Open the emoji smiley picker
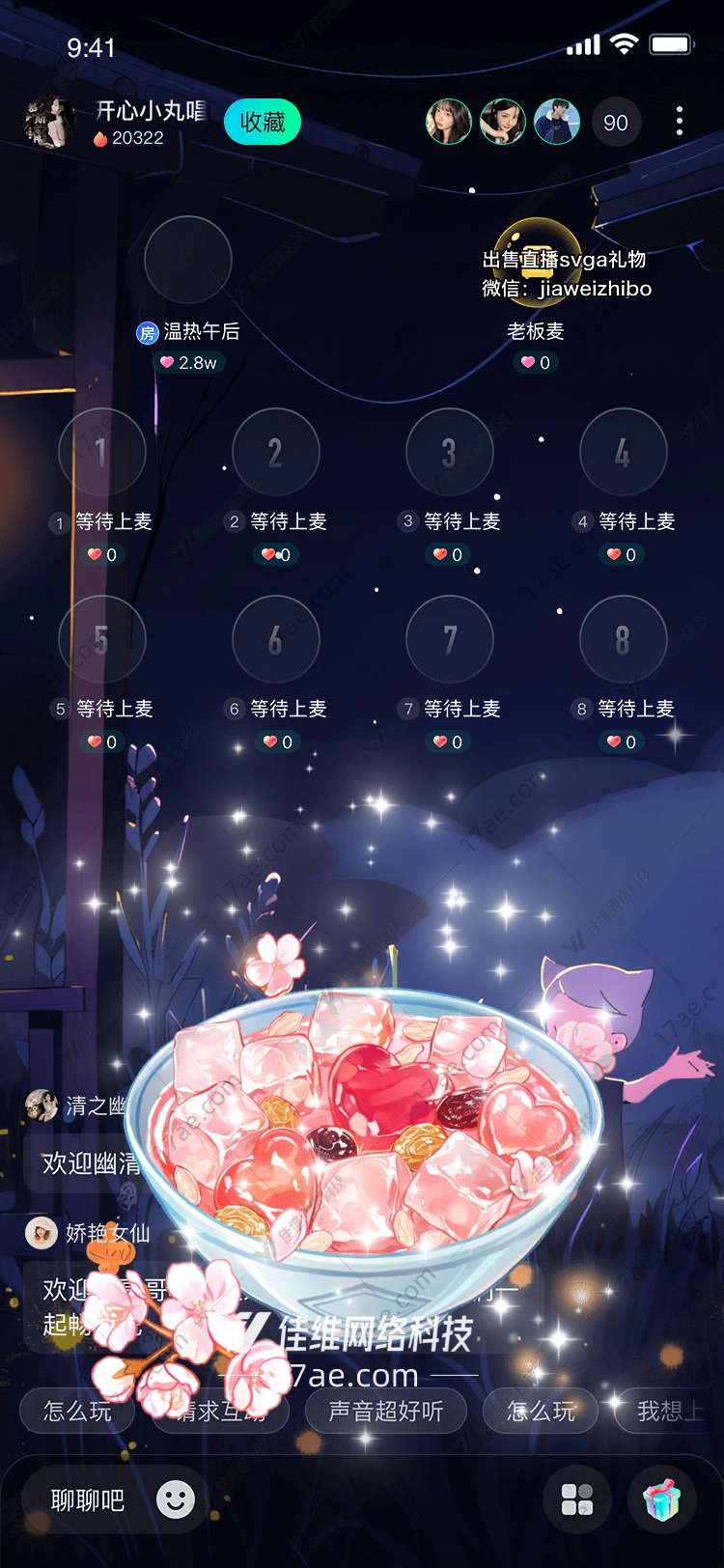The image size is (724, 1568). pos(176,1499)
